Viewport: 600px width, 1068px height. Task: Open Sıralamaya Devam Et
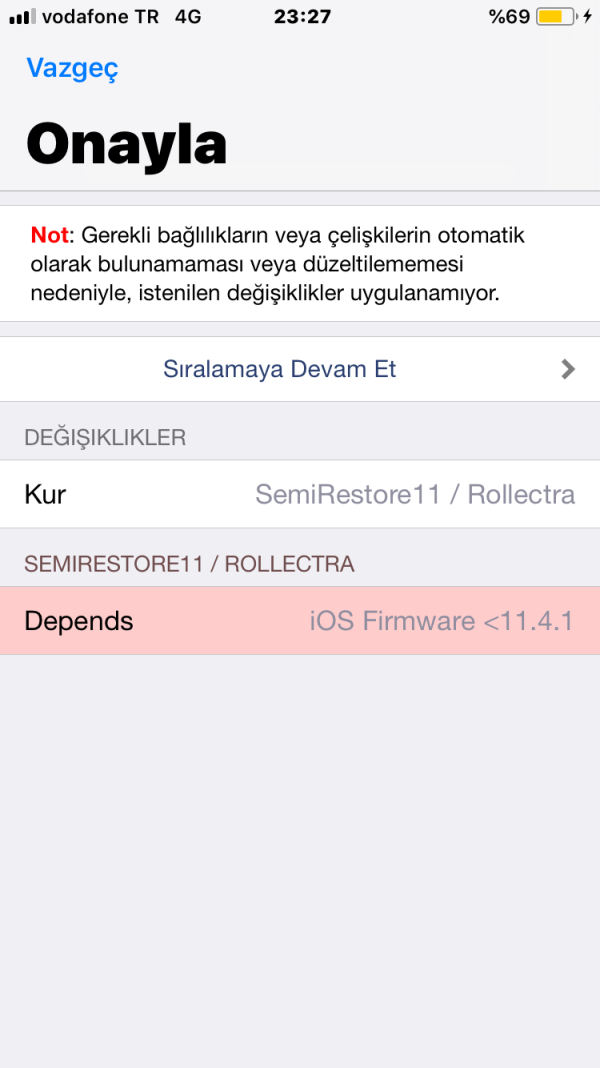[x=299, y=369]
